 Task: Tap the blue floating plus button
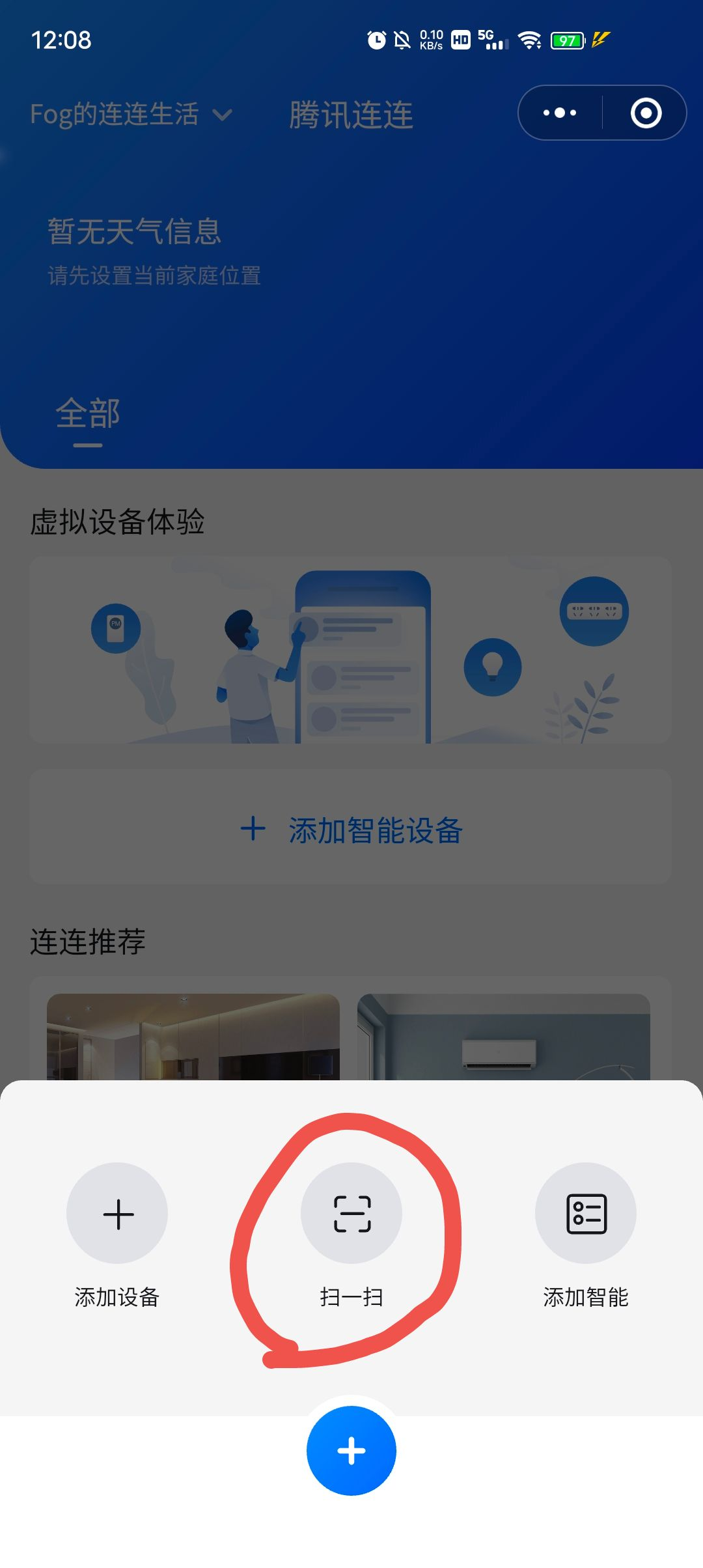tap(351, 1453)
